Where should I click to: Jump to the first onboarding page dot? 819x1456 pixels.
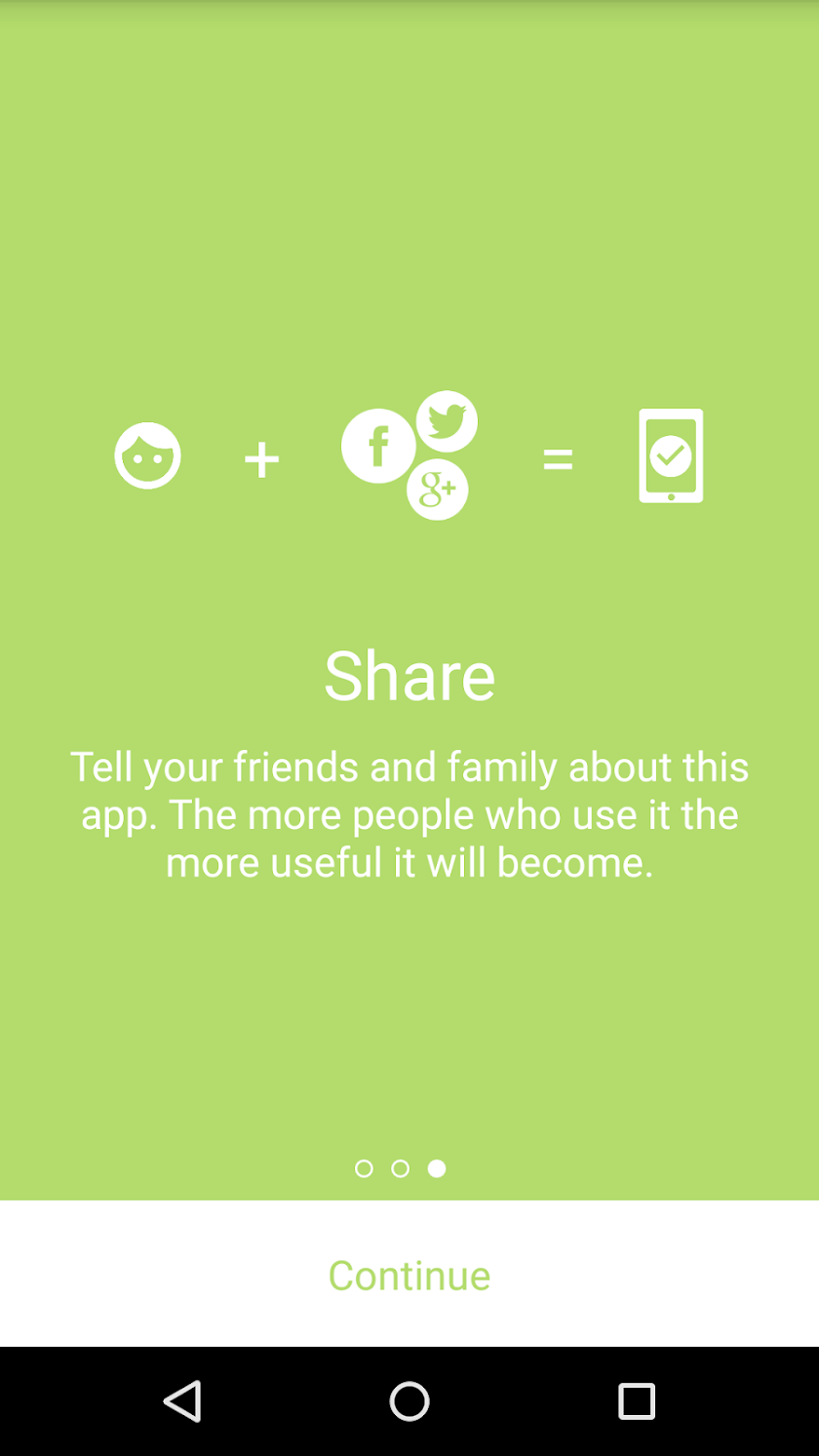pyautogui.click(x=364, y=1168)
